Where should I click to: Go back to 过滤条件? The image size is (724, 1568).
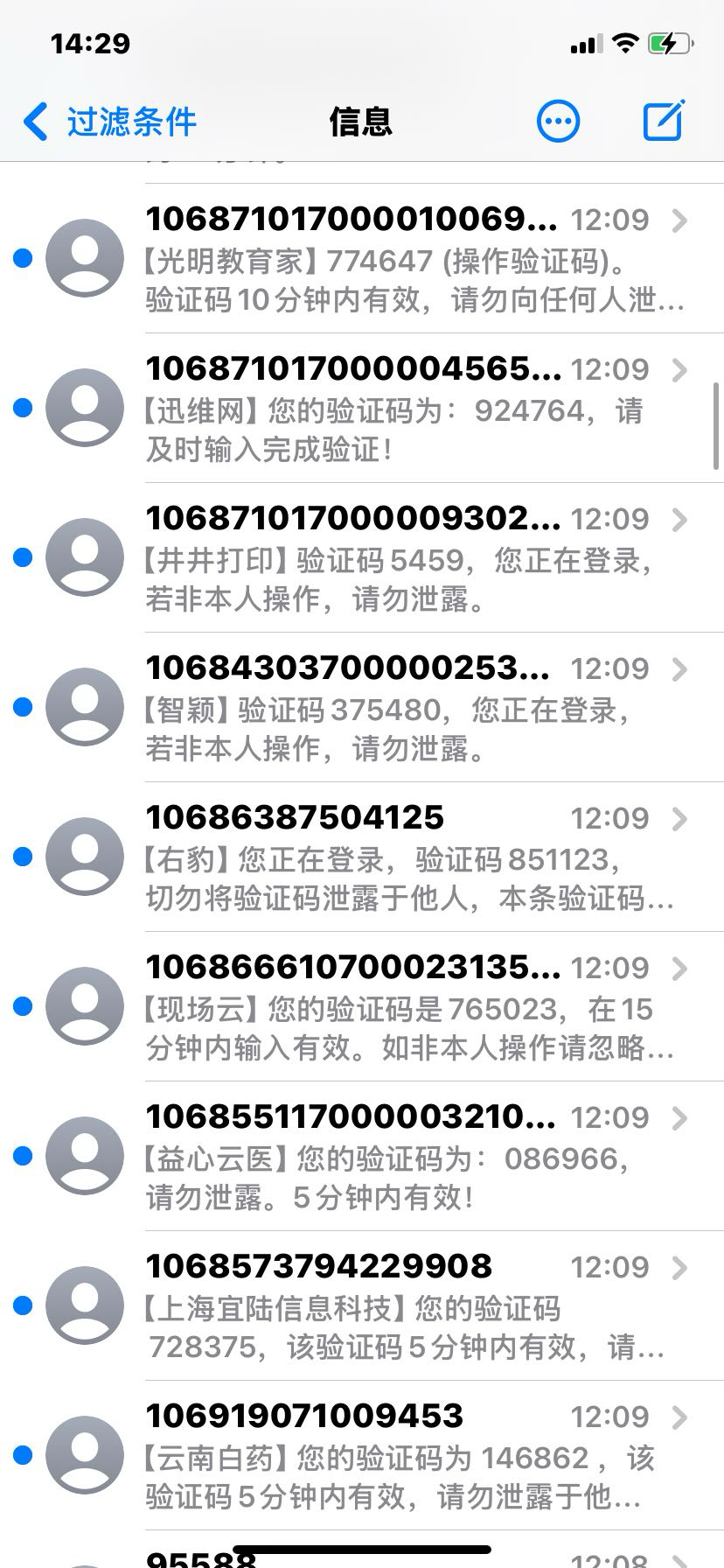point(110,122)
